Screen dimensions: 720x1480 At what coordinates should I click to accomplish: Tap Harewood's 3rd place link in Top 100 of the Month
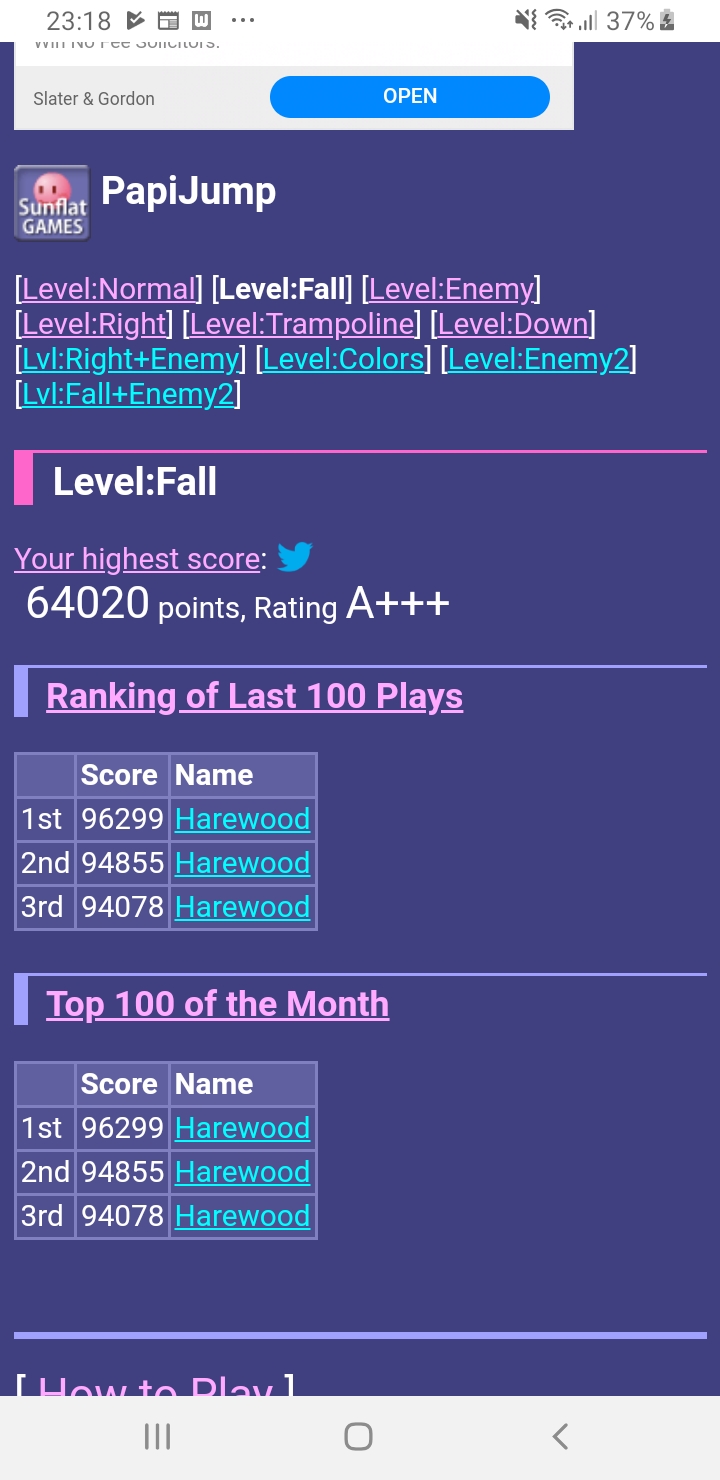point(242,1216)
